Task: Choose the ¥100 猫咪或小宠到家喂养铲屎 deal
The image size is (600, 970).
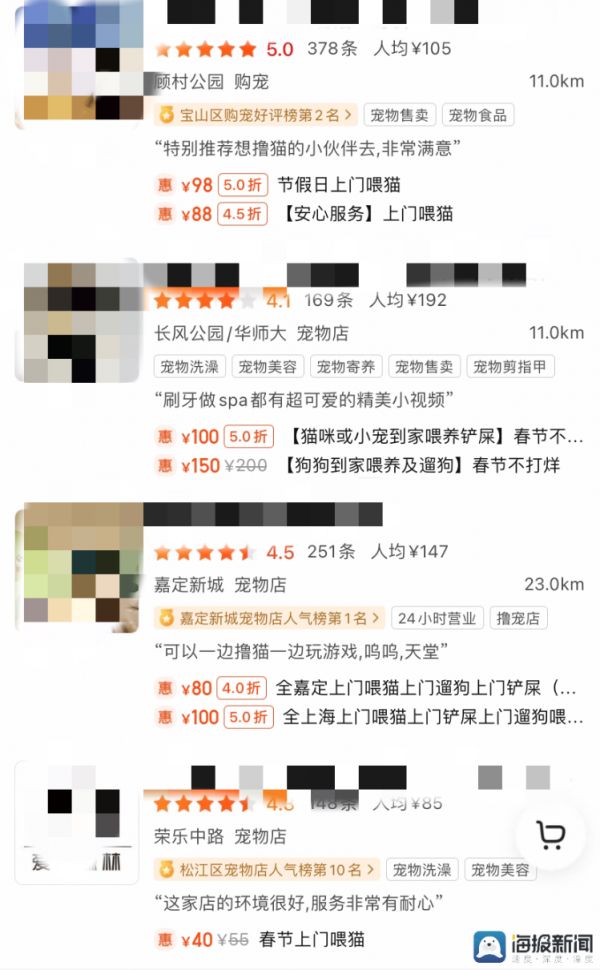Action: point(370,436)
